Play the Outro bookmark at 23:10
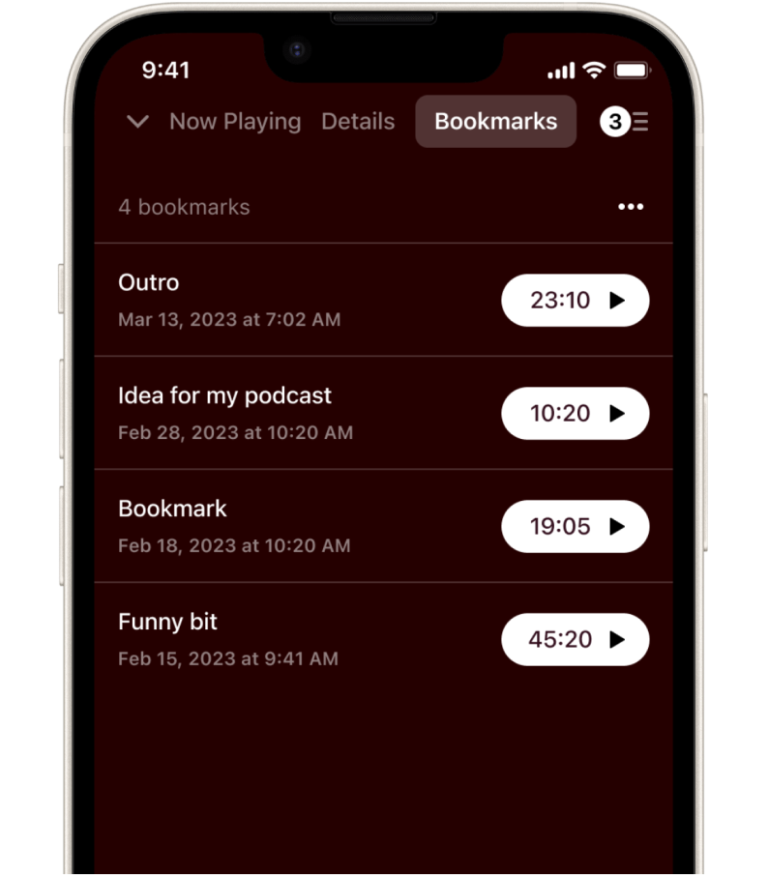Image resolution: width=768 pixels, height=875 pixels. pos(575,300)
